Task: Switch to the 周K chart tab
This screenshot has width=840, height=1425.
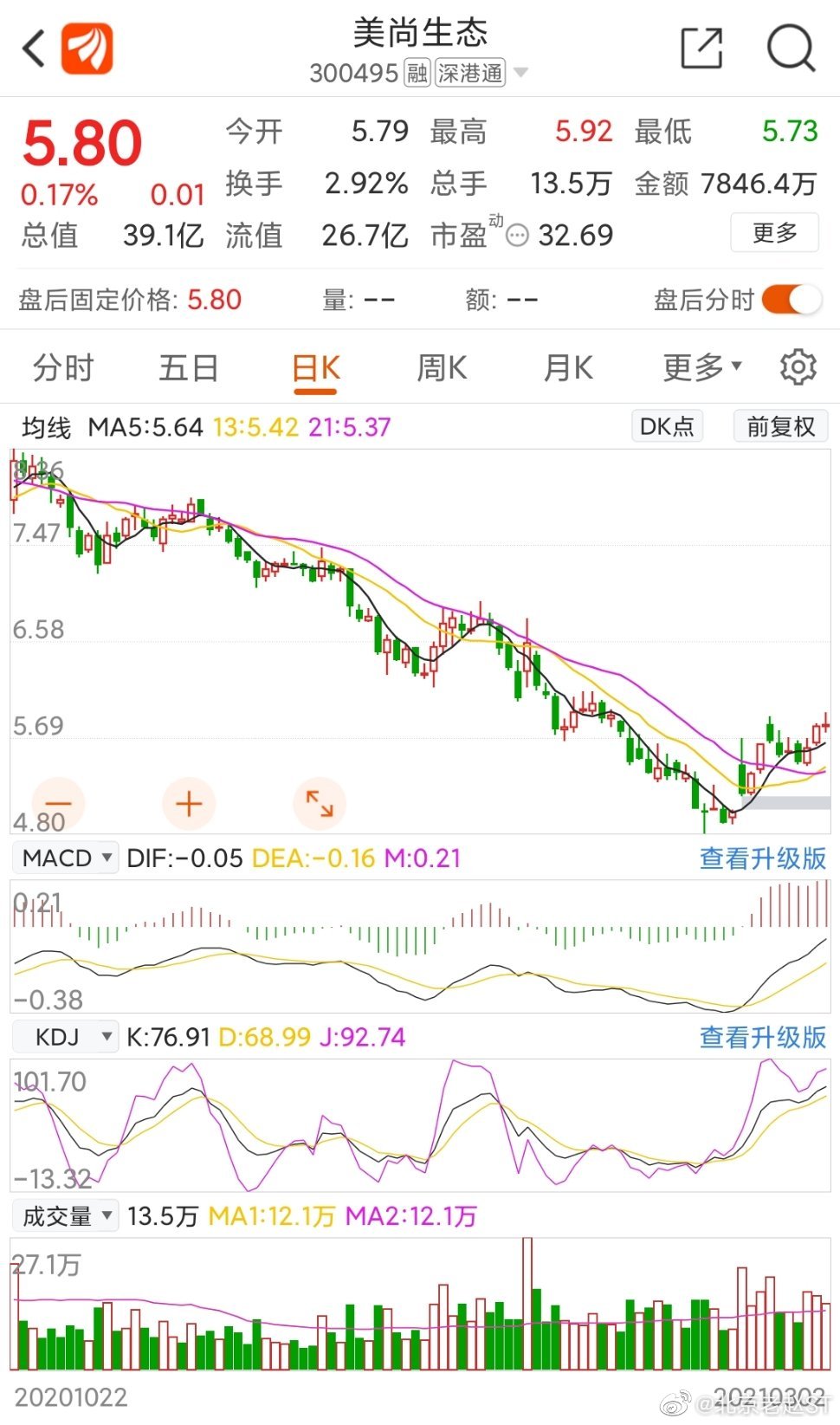Action: pos(442,368)
